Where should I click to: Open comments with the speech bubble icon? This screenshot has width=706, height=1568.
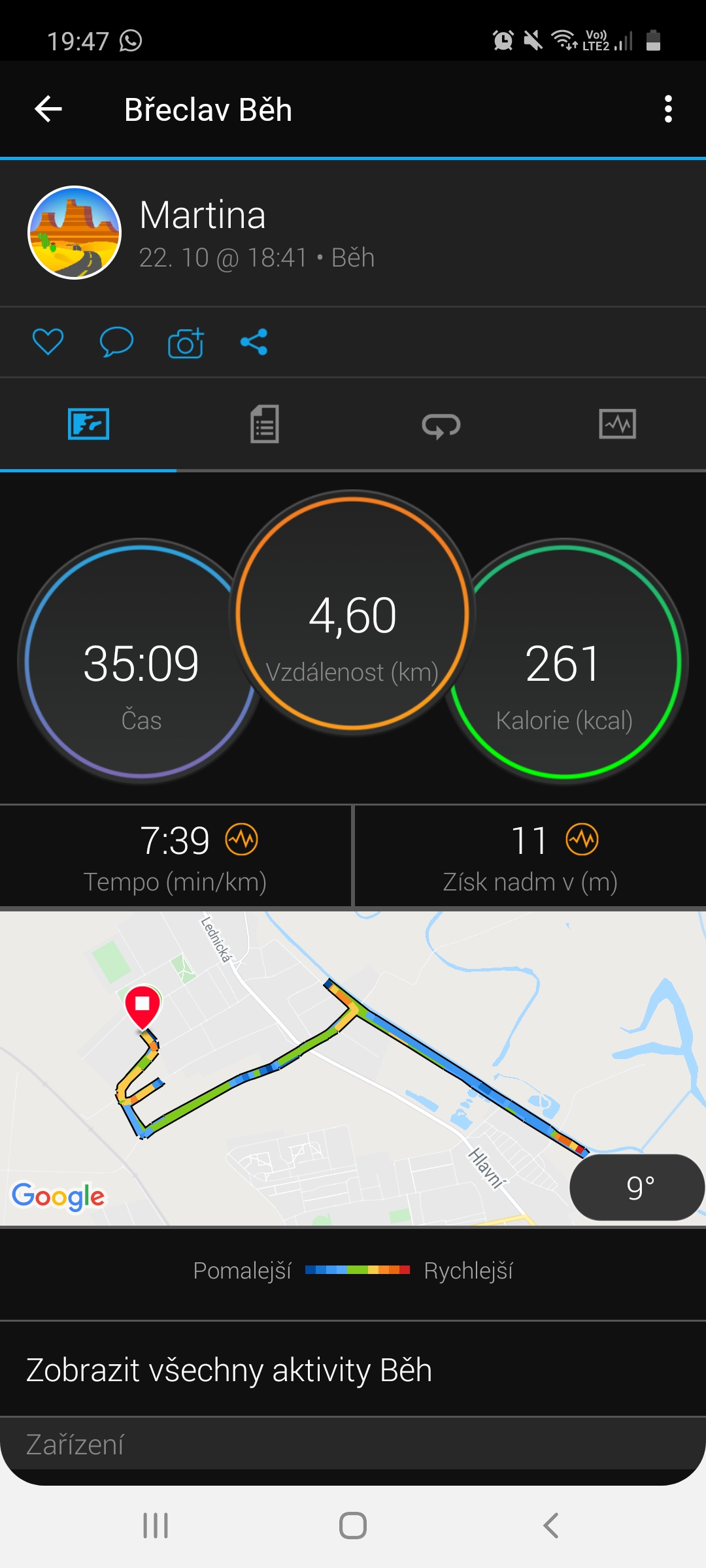[x=116, y=342]
